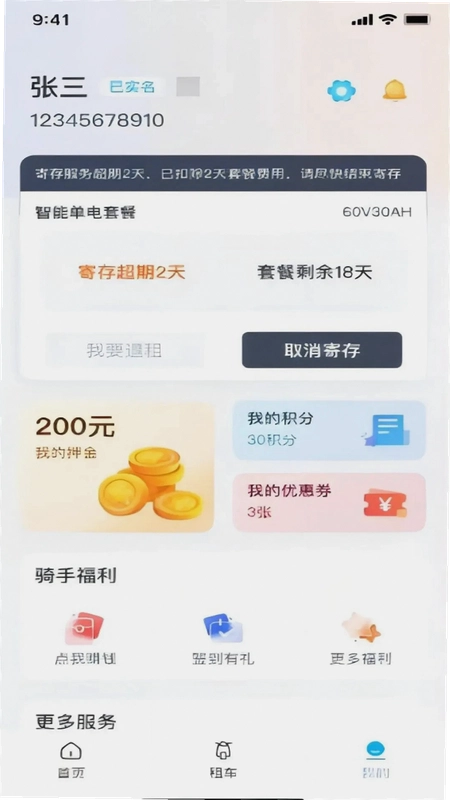Image resolution: width=450 pixels, height=800 pixels.
Task: Select the 我的 tab
Action: point(376,760)
